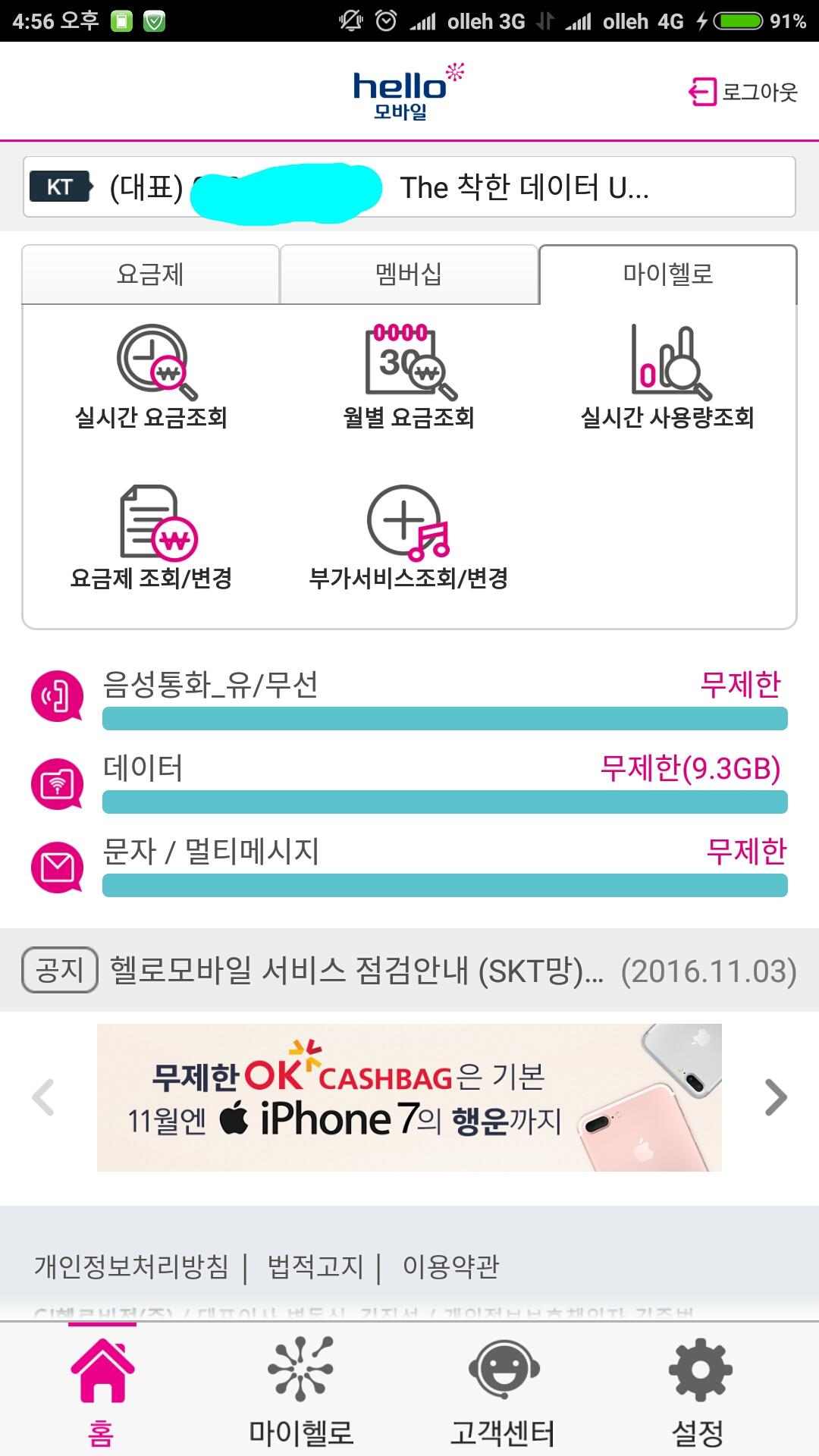The width and height of the screenshot is (819, 1456).
Task: Select the 마이헬로 top tab
Action: tap(668, 274)
